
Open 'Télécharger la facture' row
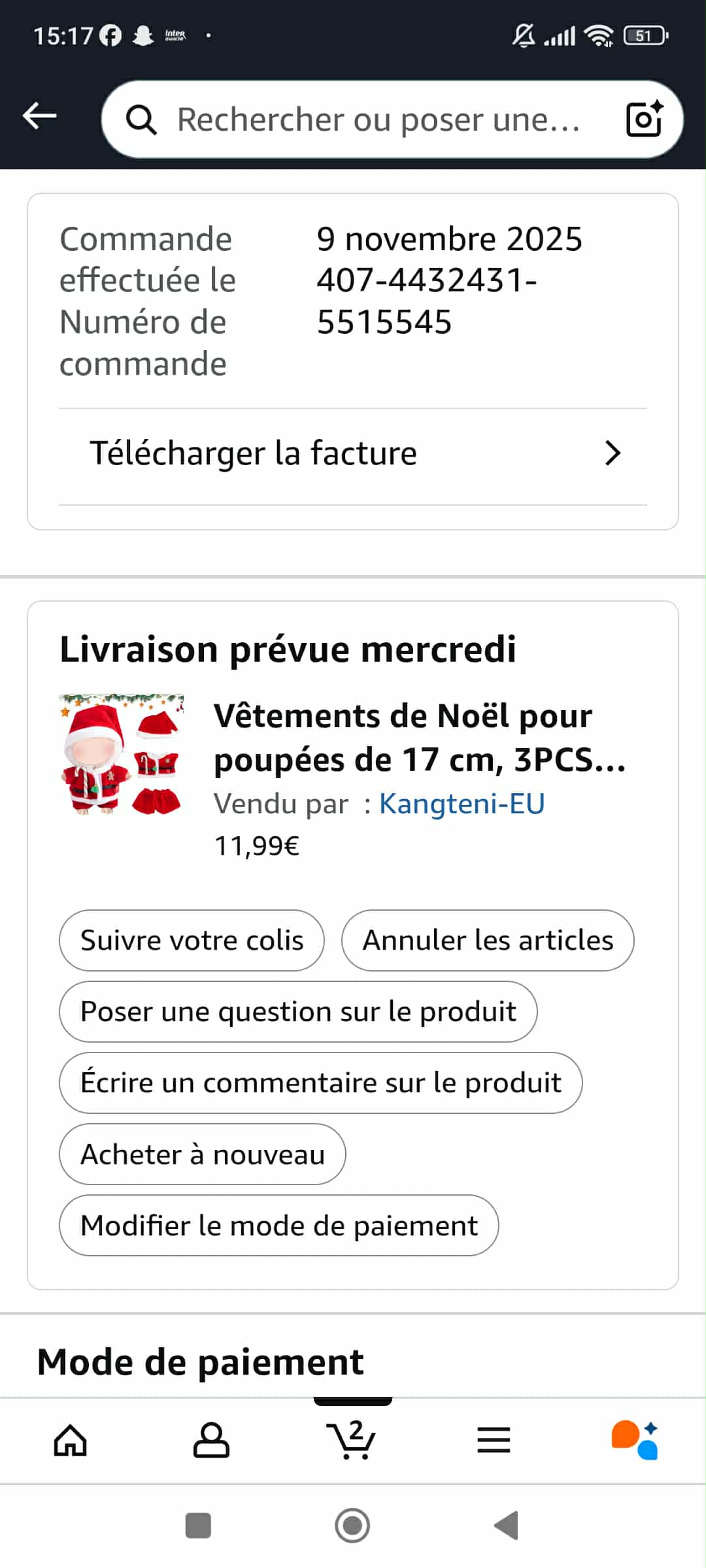[353, 453]
